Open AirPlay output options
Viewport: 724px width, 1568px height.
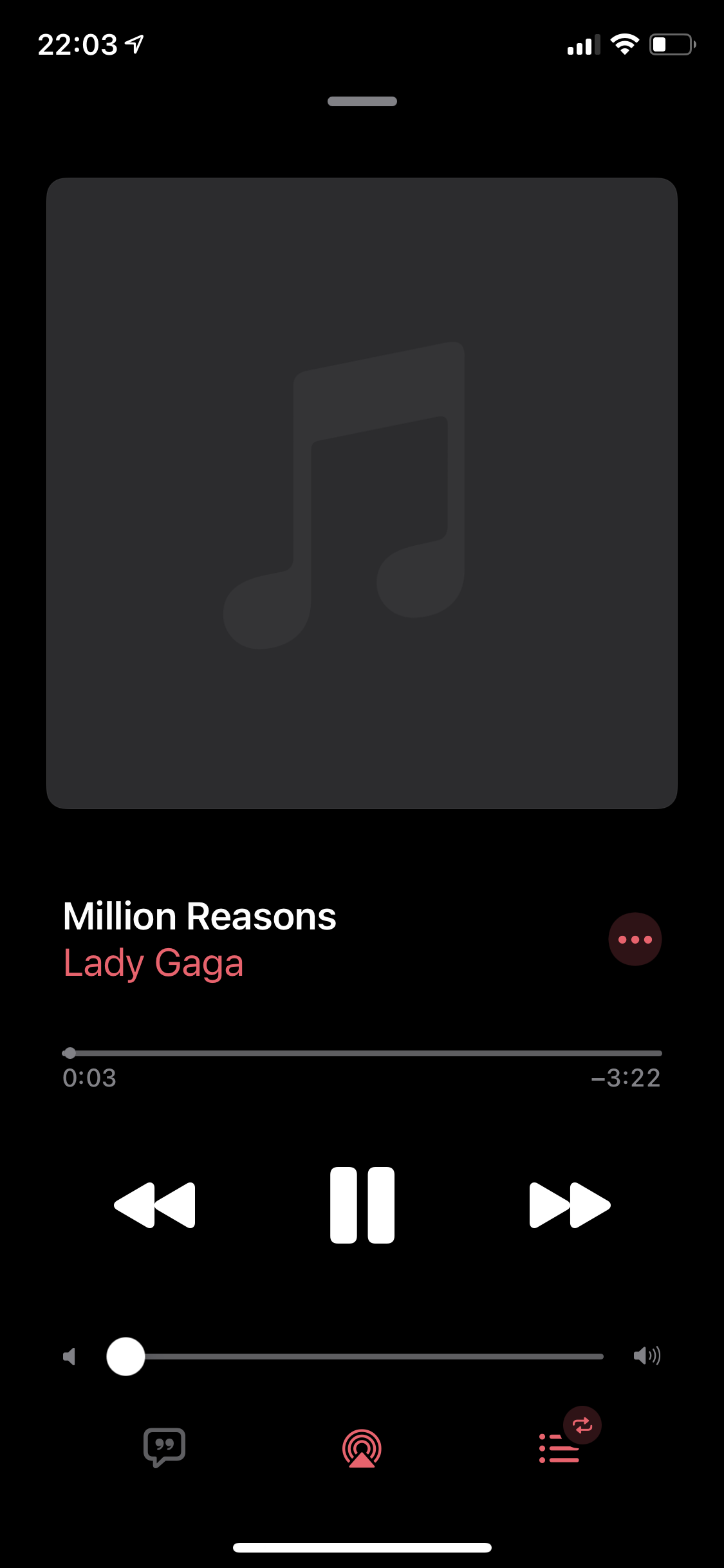(x=362, y=1448)
